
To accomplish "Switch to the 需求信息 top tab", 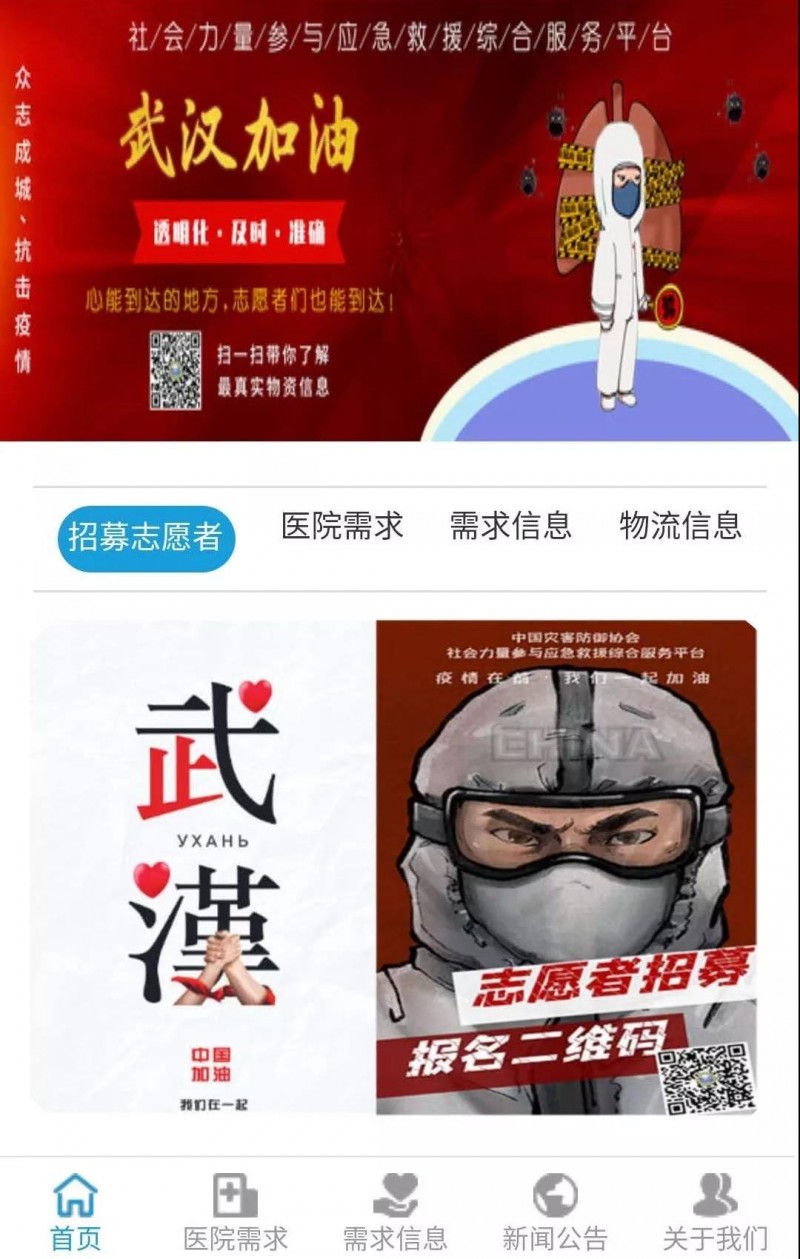I will [x=510, y=525].
